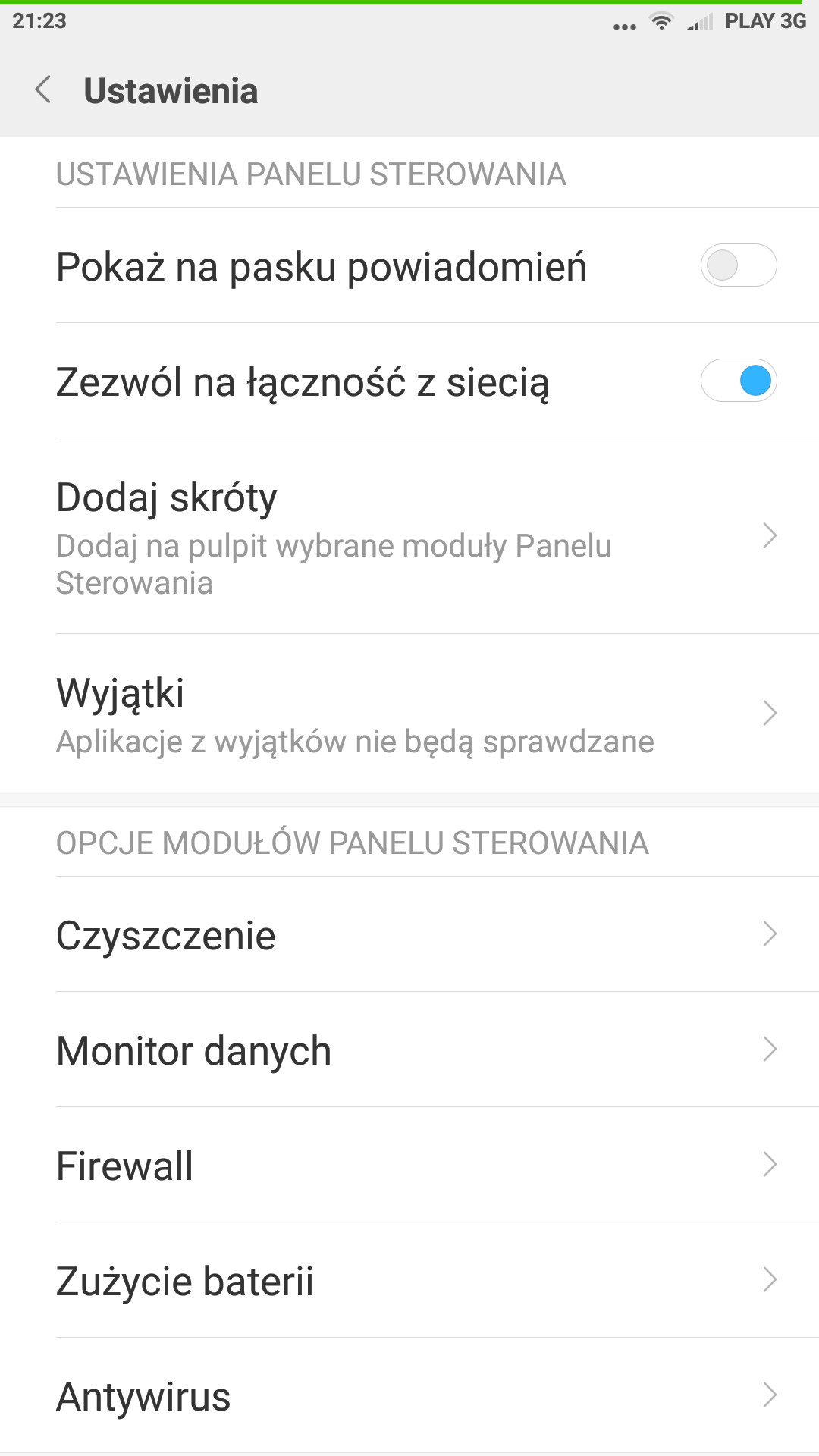Open Antywirus settings

coord(409,1396)
